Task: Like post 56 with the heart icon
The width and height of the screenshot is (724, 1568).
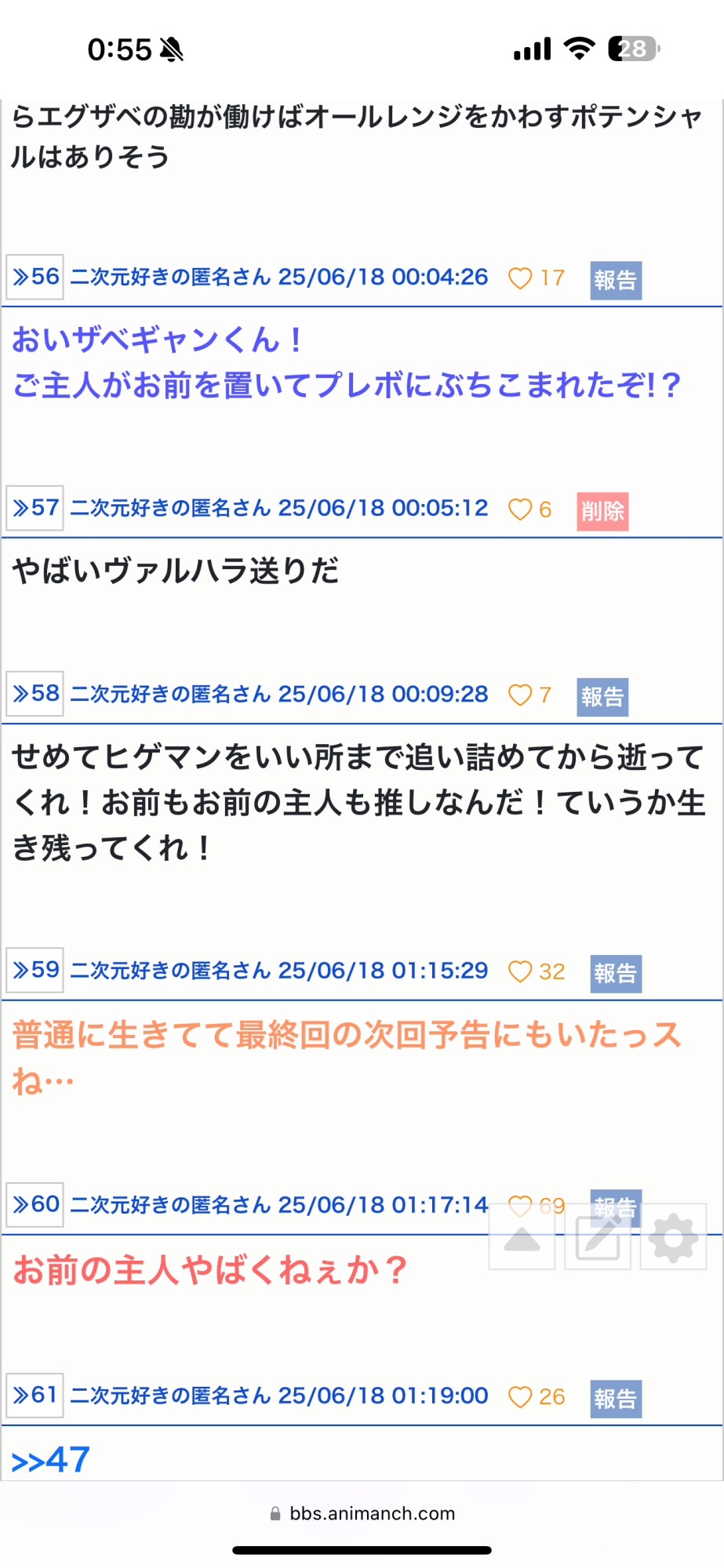Action: click(x=520, y=278)
